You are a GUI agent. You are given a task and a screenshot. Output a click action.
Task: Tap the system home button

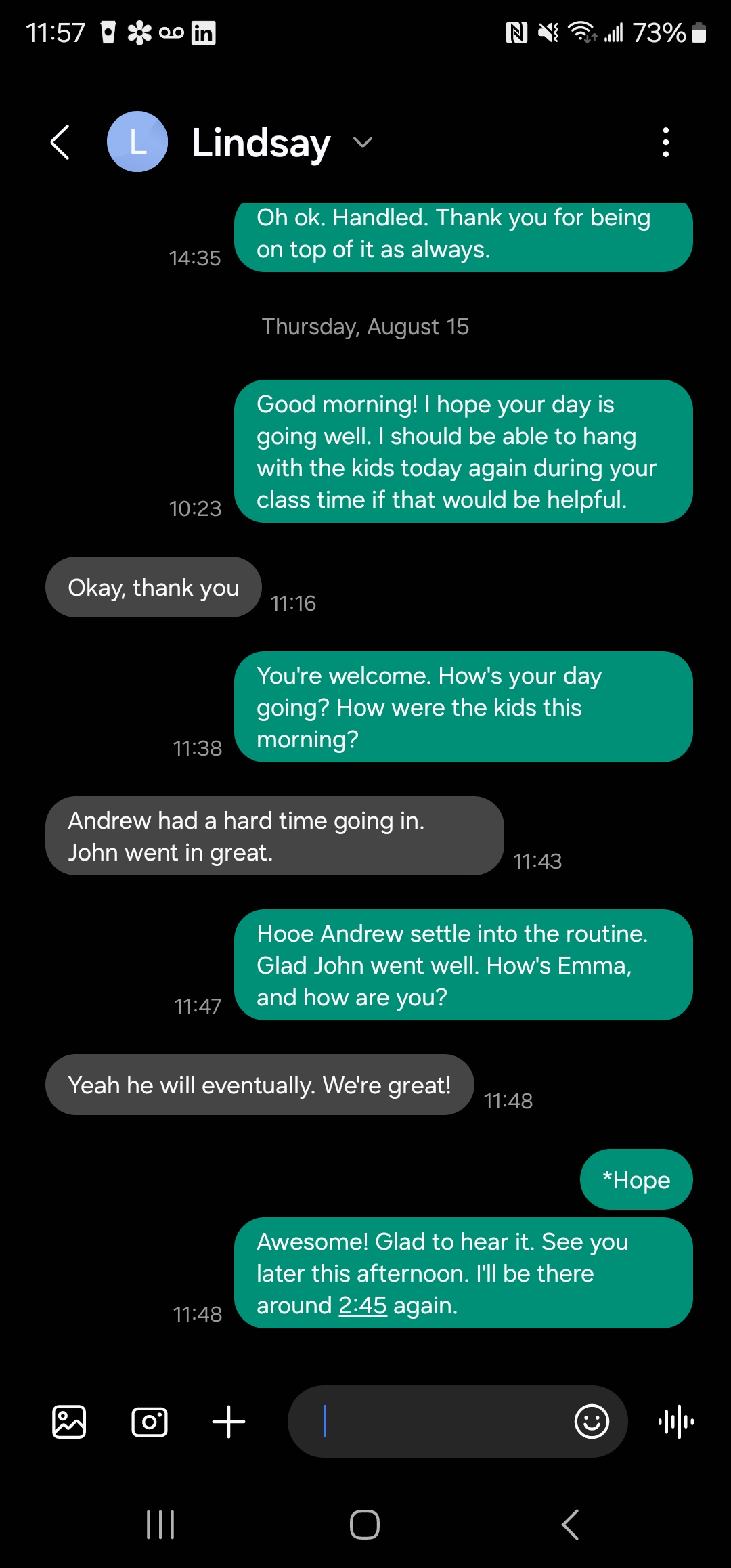(x=365, y=1525)
